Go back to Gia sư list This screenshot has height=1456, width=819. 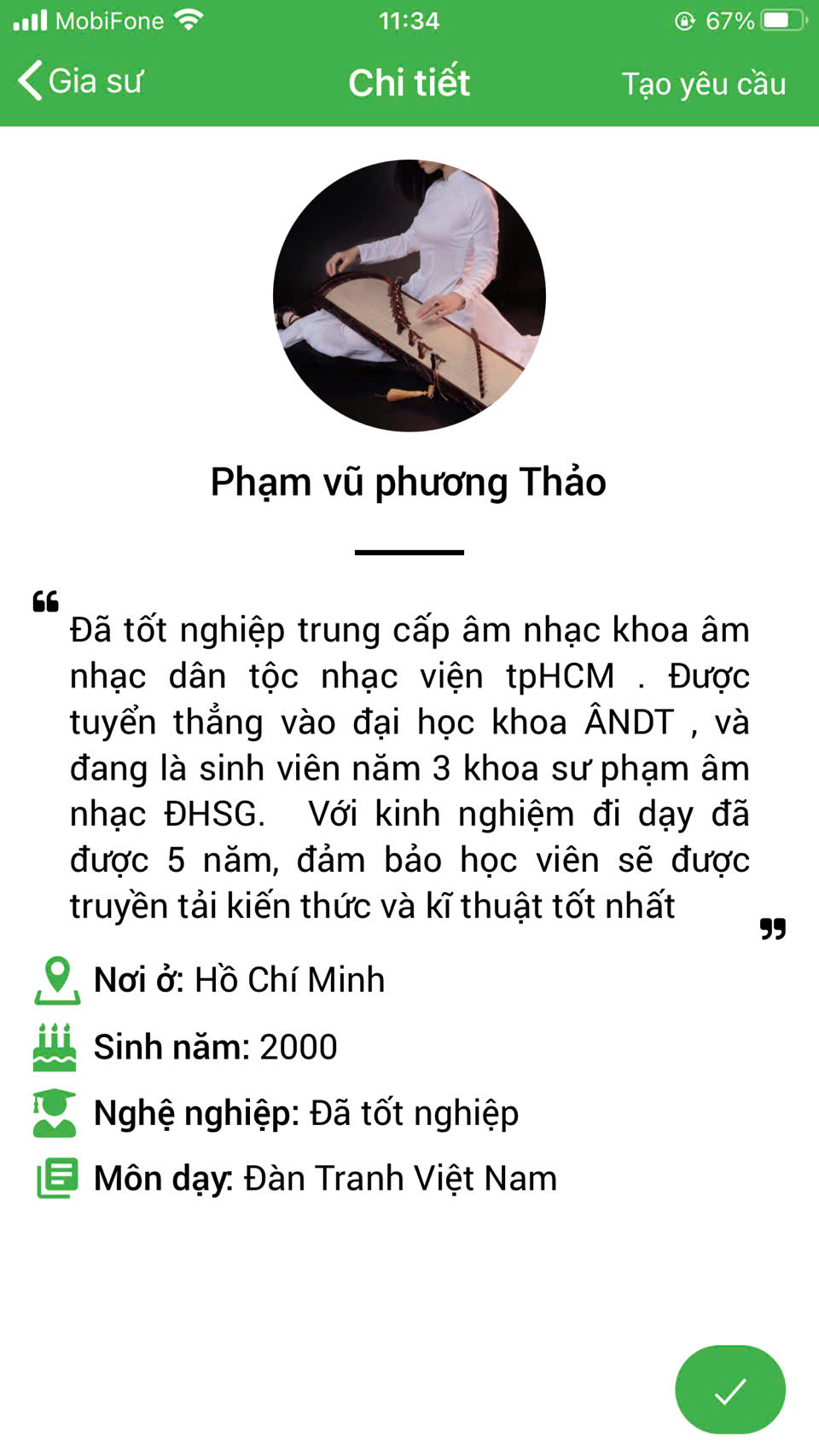tap(80, 82)
